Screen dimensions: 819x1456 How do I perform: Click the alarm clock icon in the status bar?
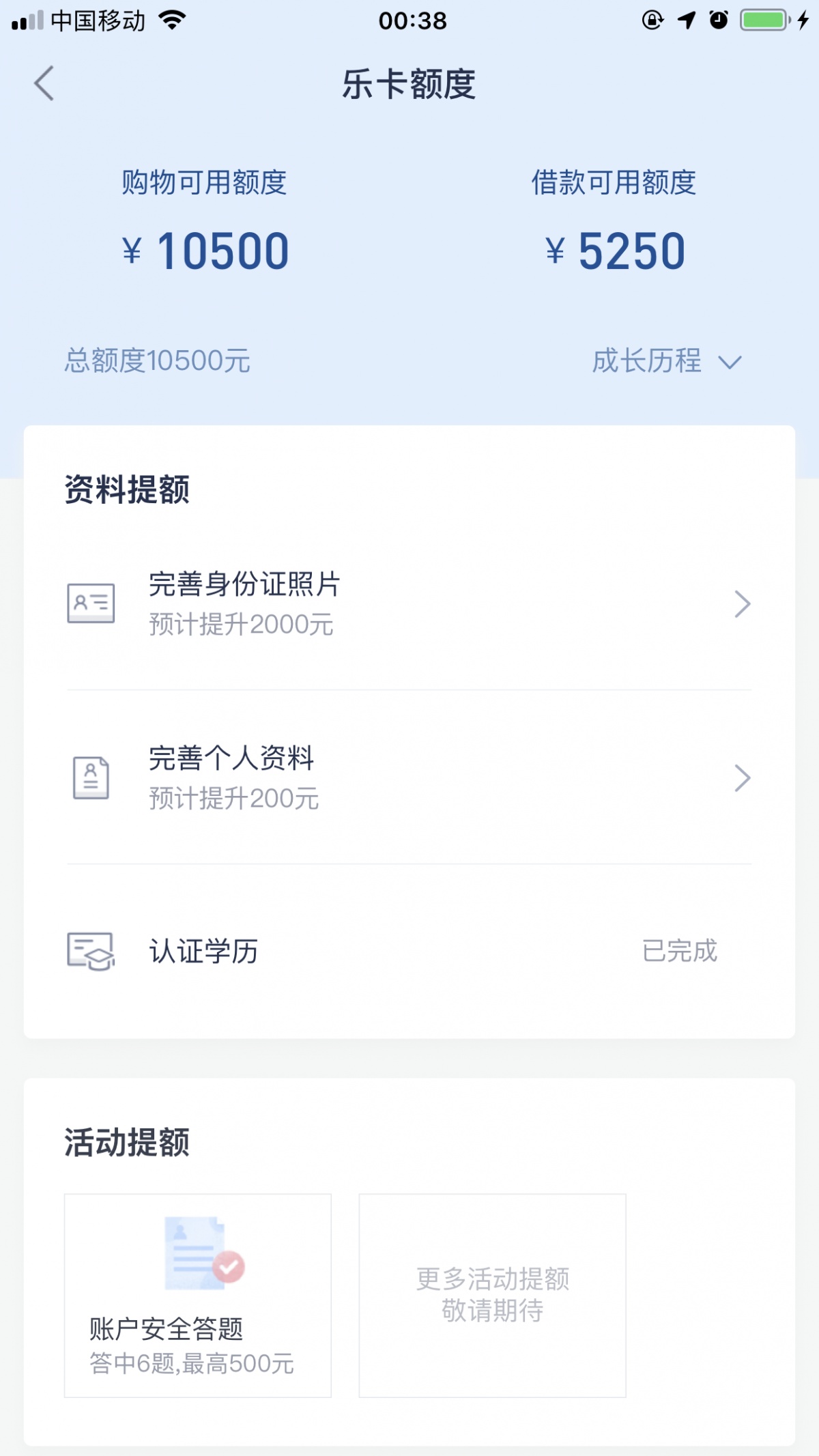[x=718, y=20]
